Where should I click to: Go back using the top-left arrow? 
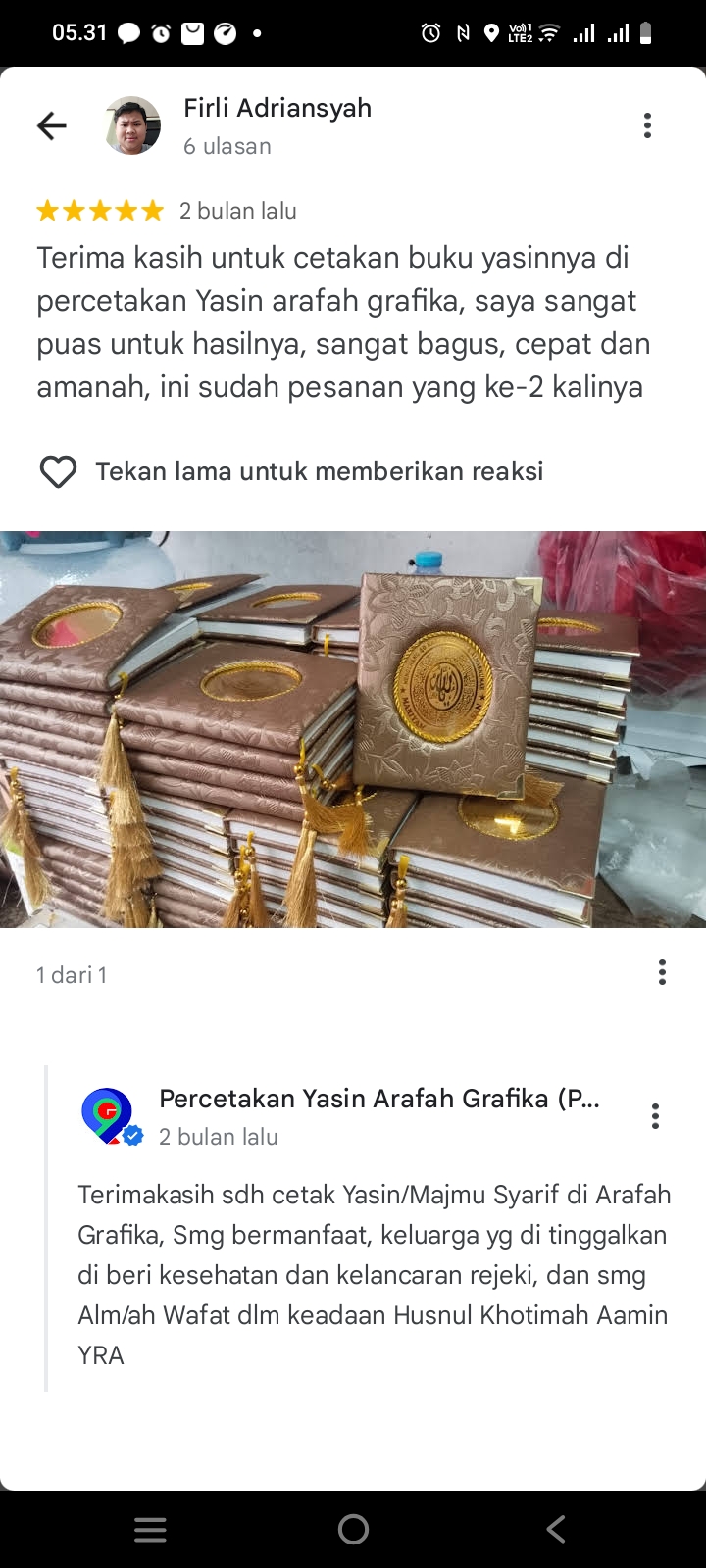[x=52, y=125]
